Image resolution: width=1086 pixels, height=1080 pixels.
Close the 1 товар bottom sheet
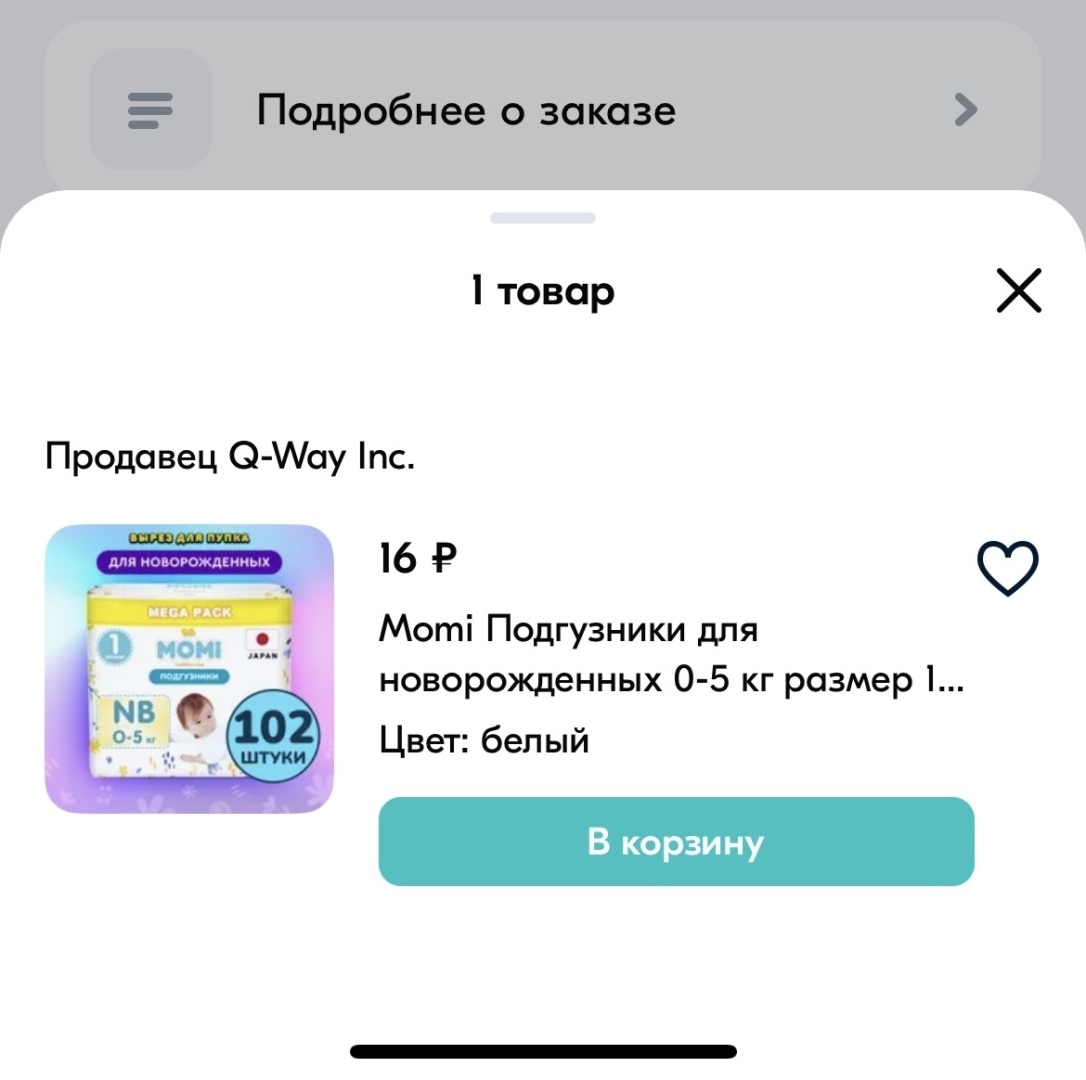coord(1018,292)
